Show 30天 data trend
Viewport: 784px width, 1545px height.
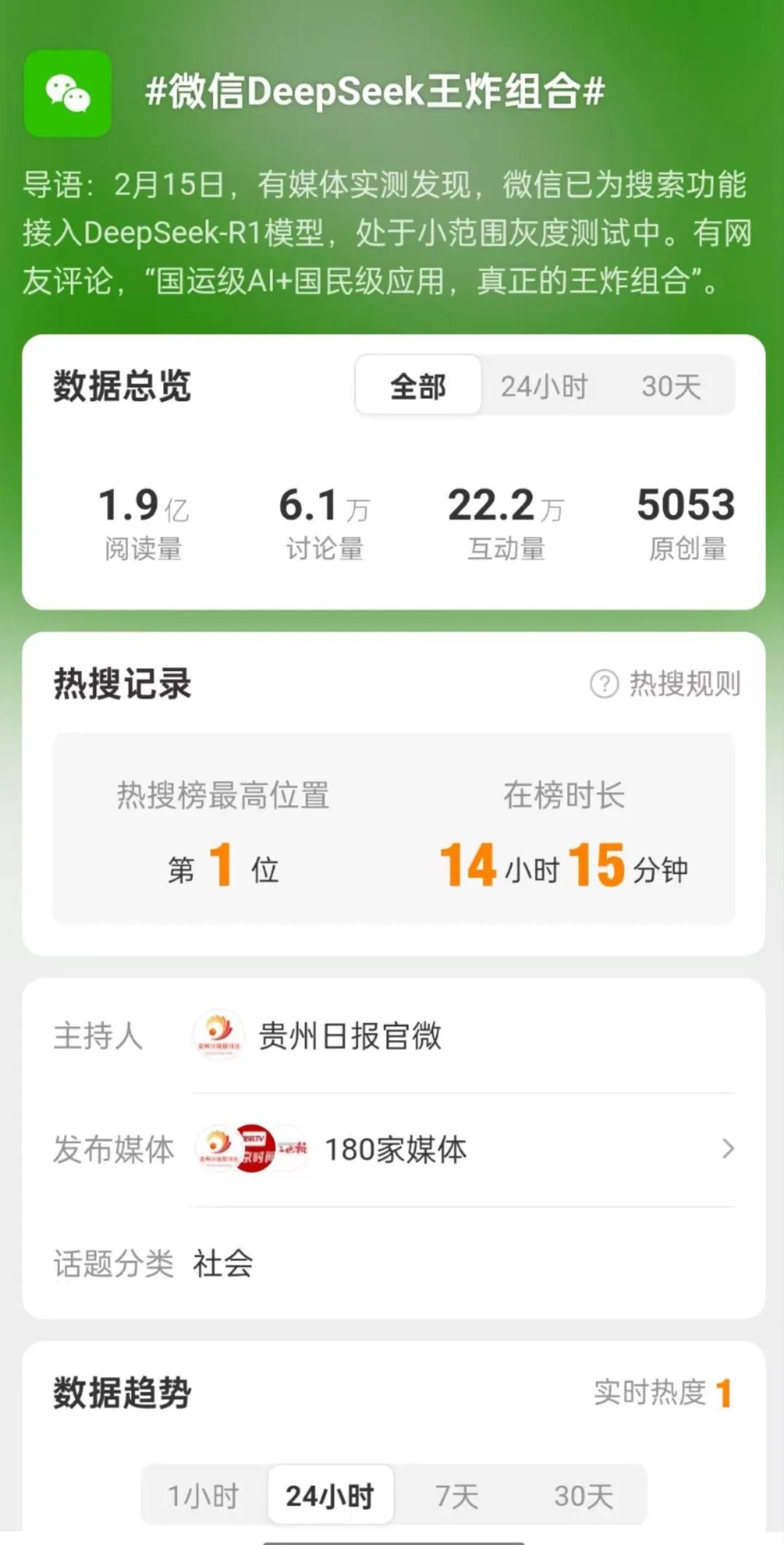pyautogui.click(x=583, y=1496)
